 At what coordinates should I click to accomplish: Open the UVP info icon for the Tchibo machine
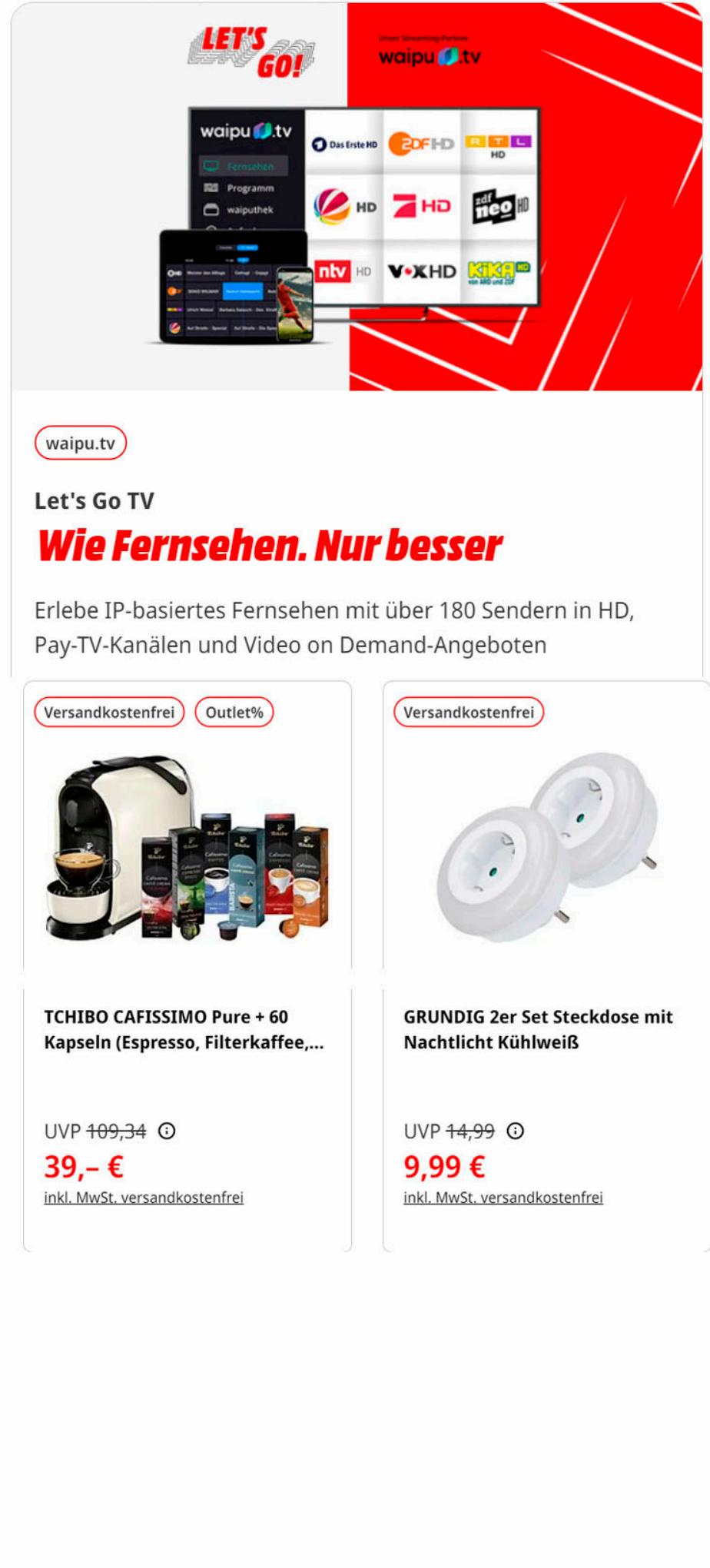pyautogui.click(x=166, y=1130)
